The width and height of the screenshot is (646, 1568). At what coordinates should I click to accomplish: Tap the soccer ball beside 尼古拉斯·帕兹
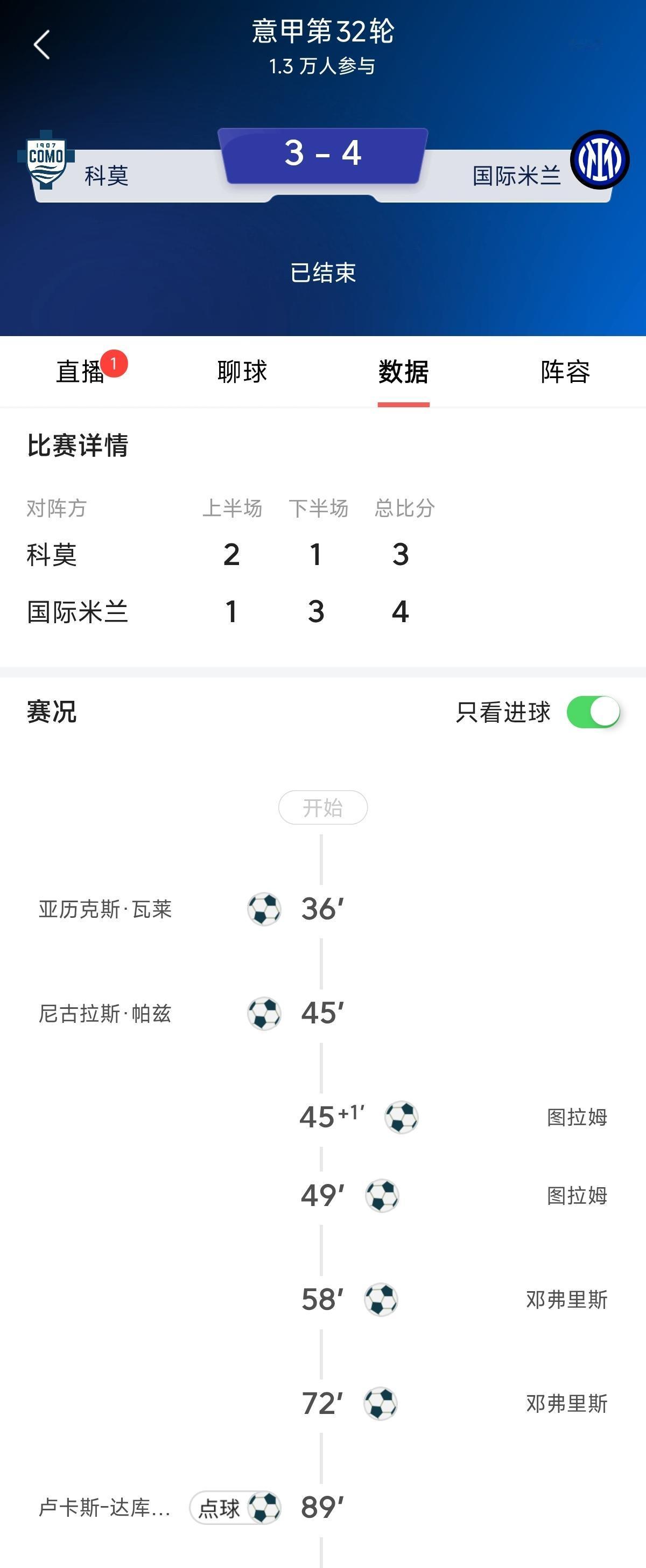pos(265,1014)
